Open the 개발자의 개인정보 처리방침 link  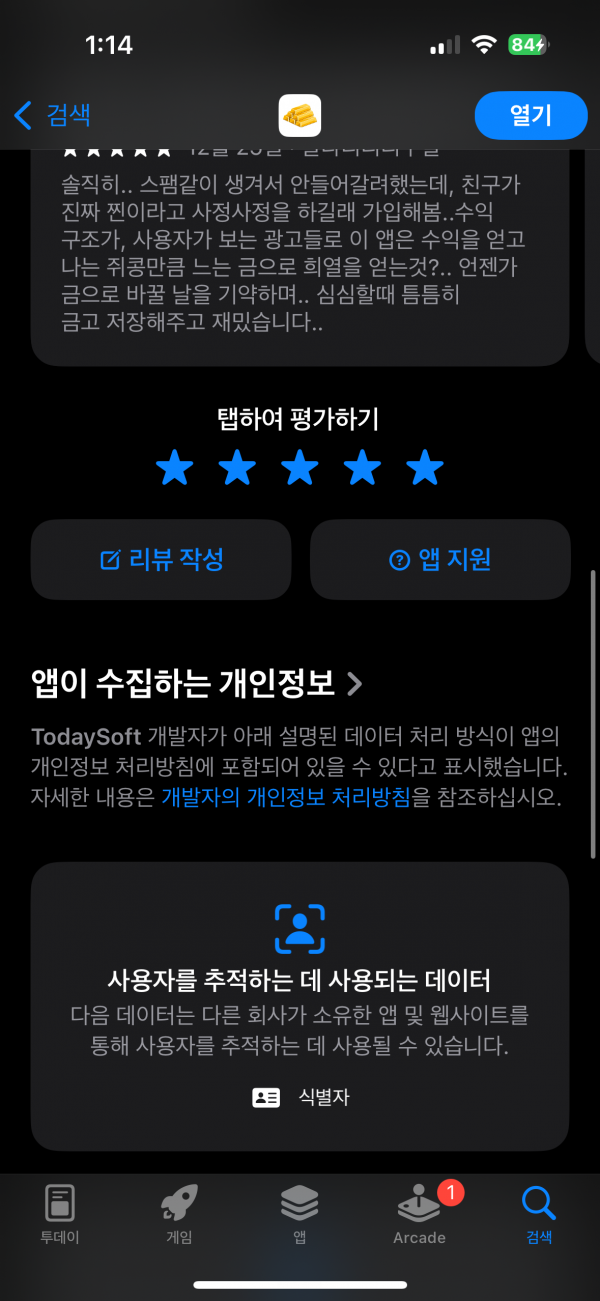click(286, 797)
